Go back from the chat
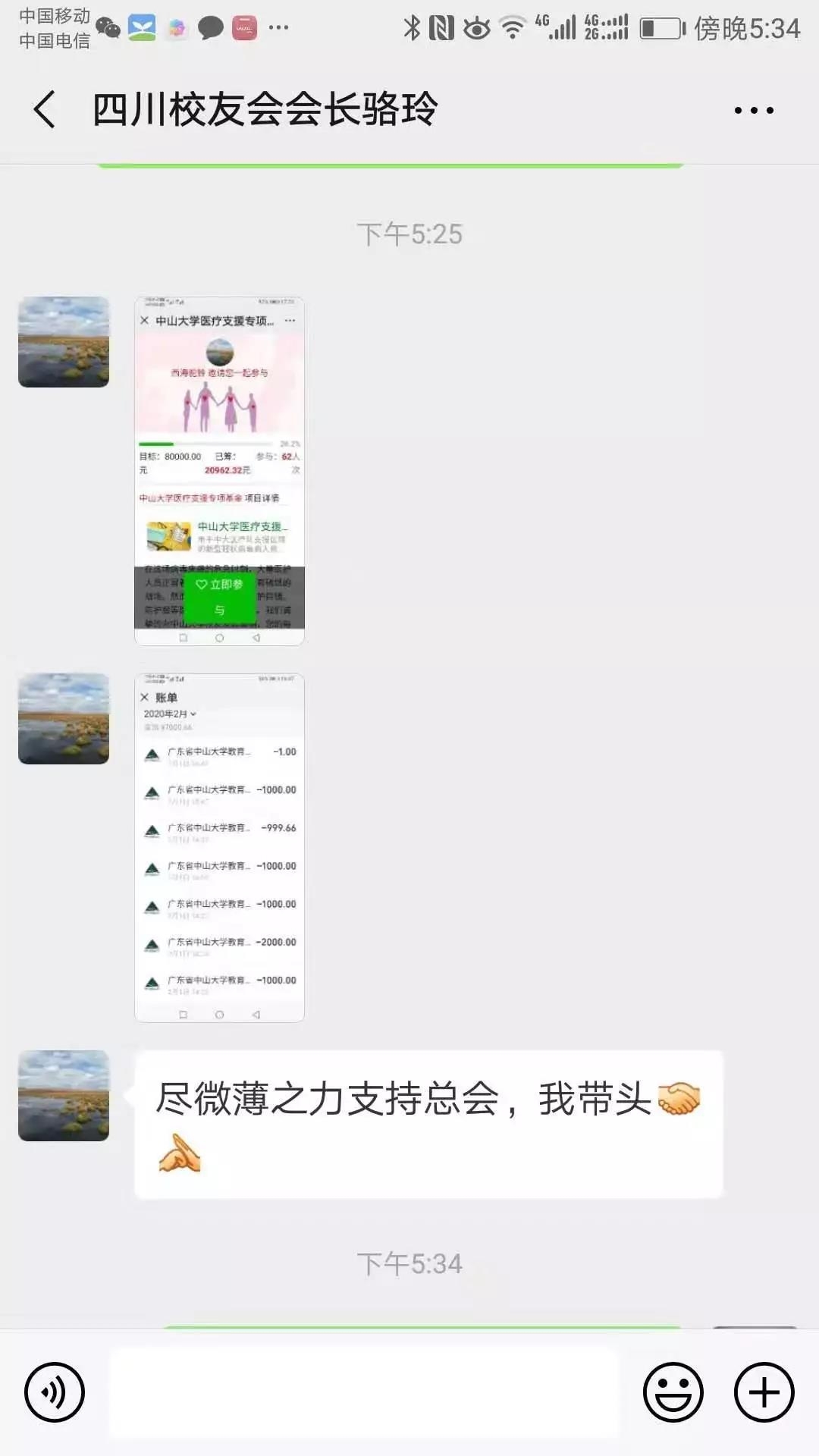This screenshot has height=1456, width=819. pos(45,110)
